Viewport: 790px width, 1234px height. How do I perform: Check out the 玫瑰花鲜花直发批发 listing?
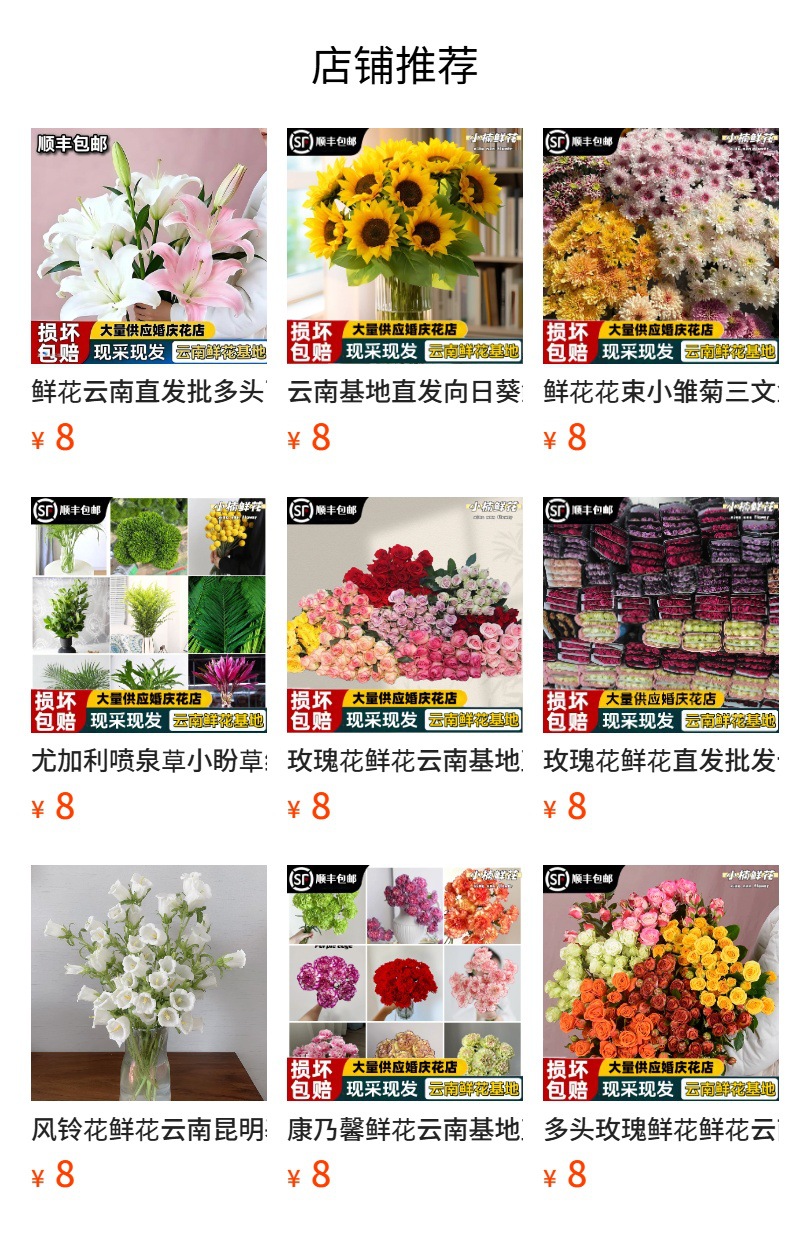(661, 615)
